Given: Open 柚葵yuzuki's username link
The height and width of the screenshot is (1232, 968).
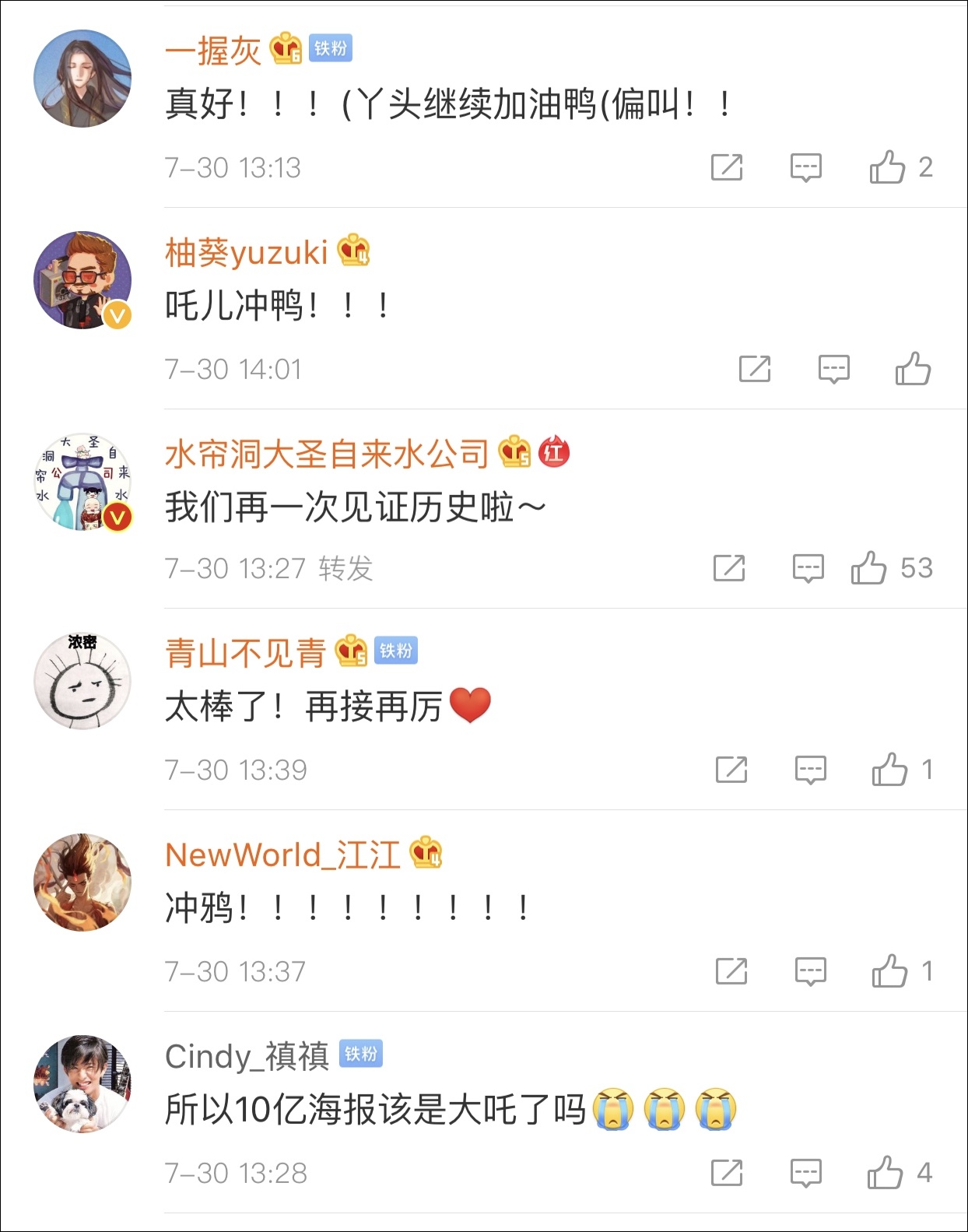Looking at the screenshot, I should pos(246,253).
